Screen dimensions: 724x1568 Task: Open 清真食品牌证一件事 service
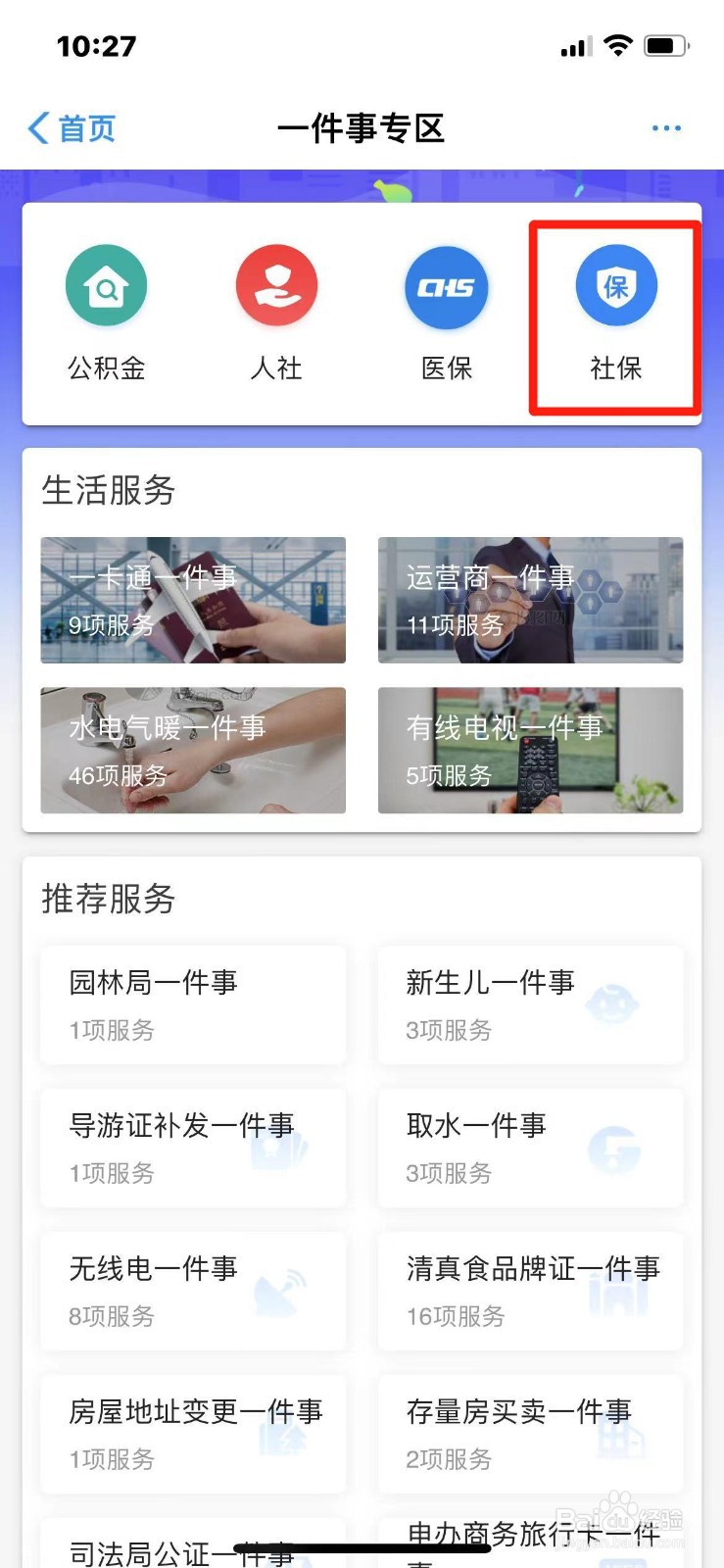click(530, 1291)
